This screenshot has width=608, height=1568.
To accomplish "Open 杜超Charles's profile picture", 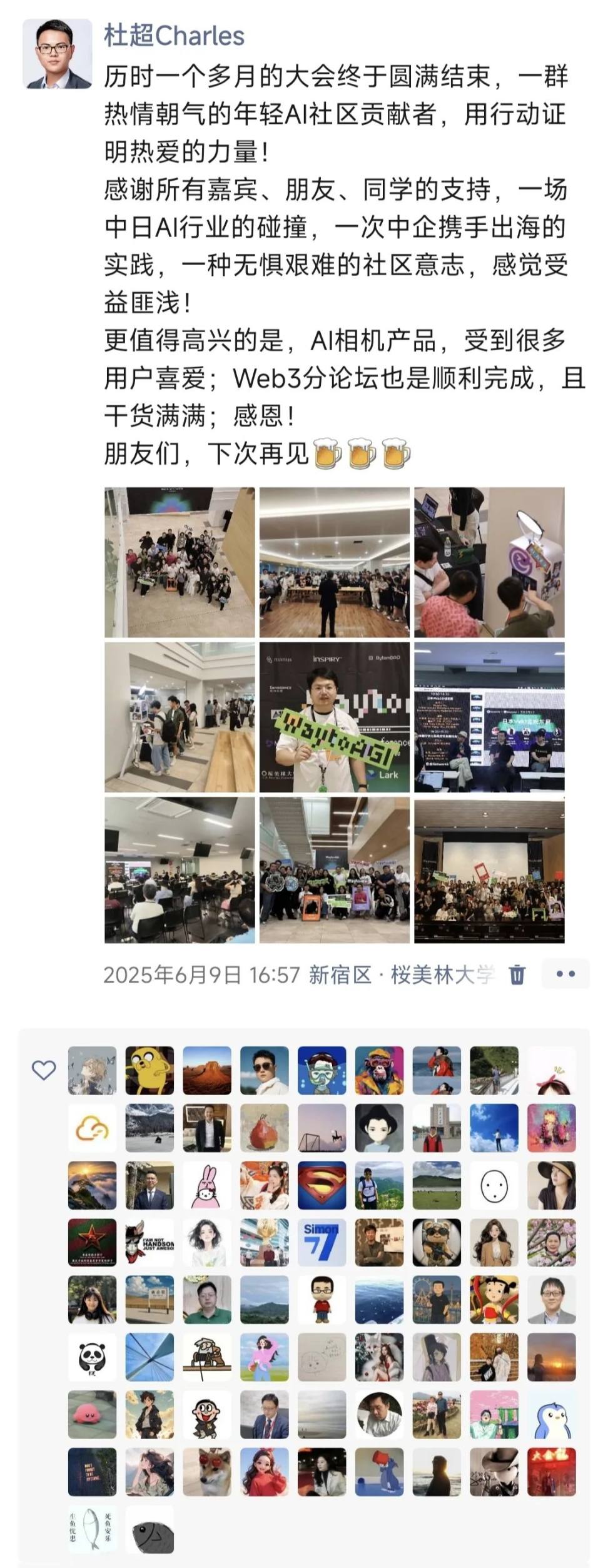I will [x=58, y=54].
